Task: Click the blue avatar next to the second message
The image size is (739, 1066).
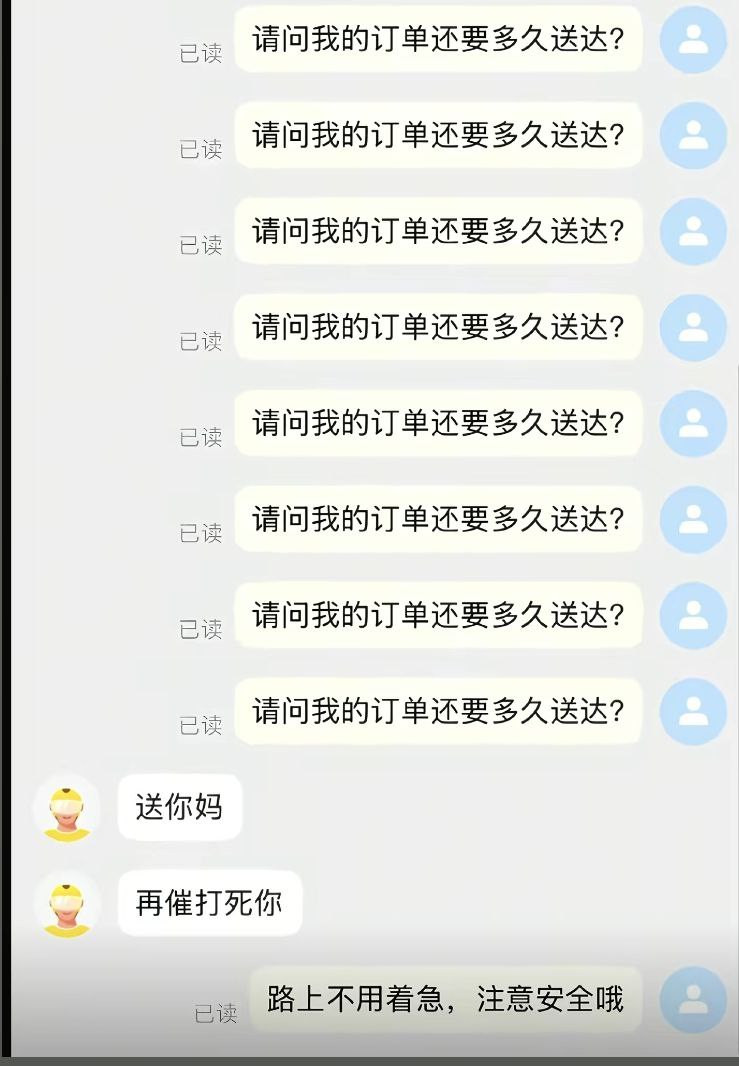Action: click(693, 135)
